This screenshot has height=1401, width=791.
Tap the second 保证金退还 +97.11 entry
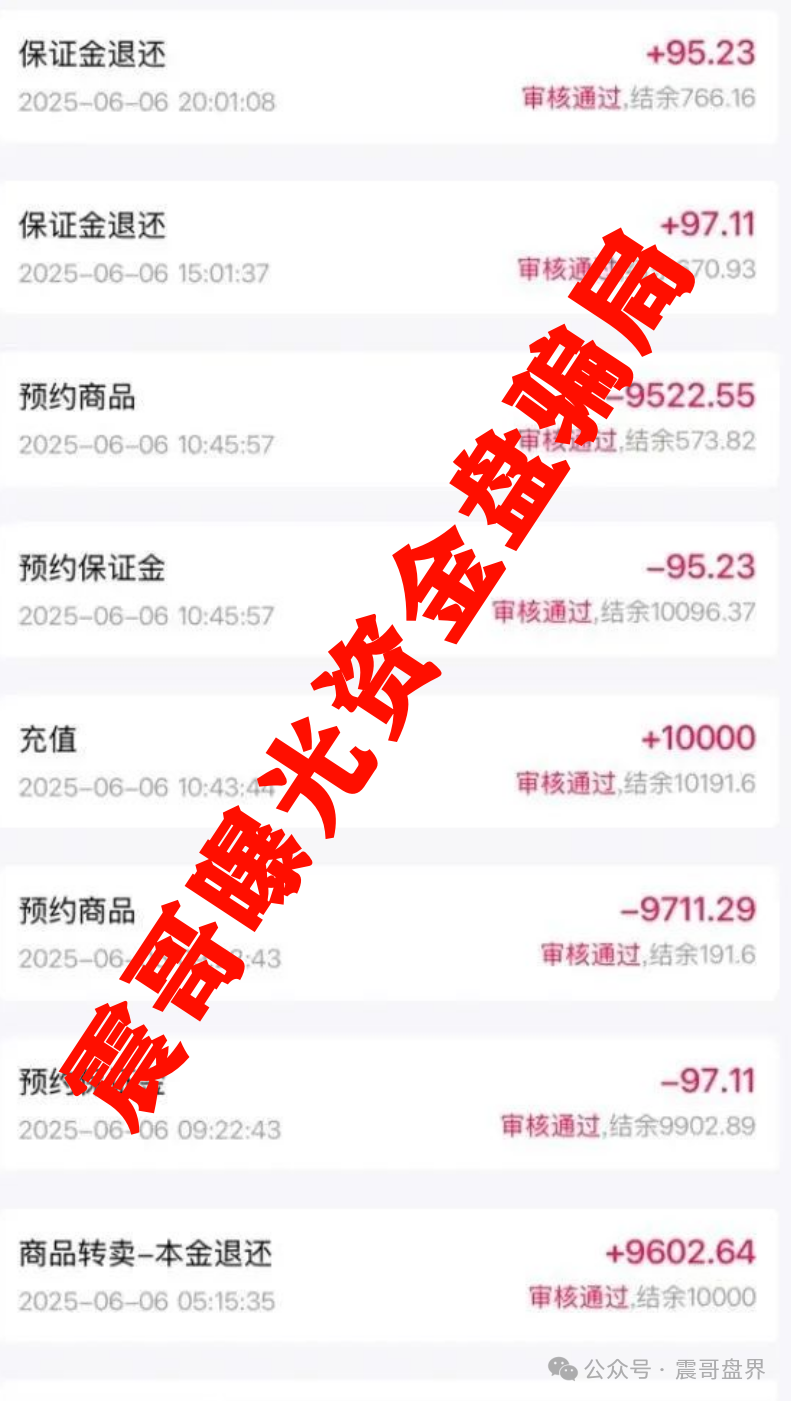point(395,245)
